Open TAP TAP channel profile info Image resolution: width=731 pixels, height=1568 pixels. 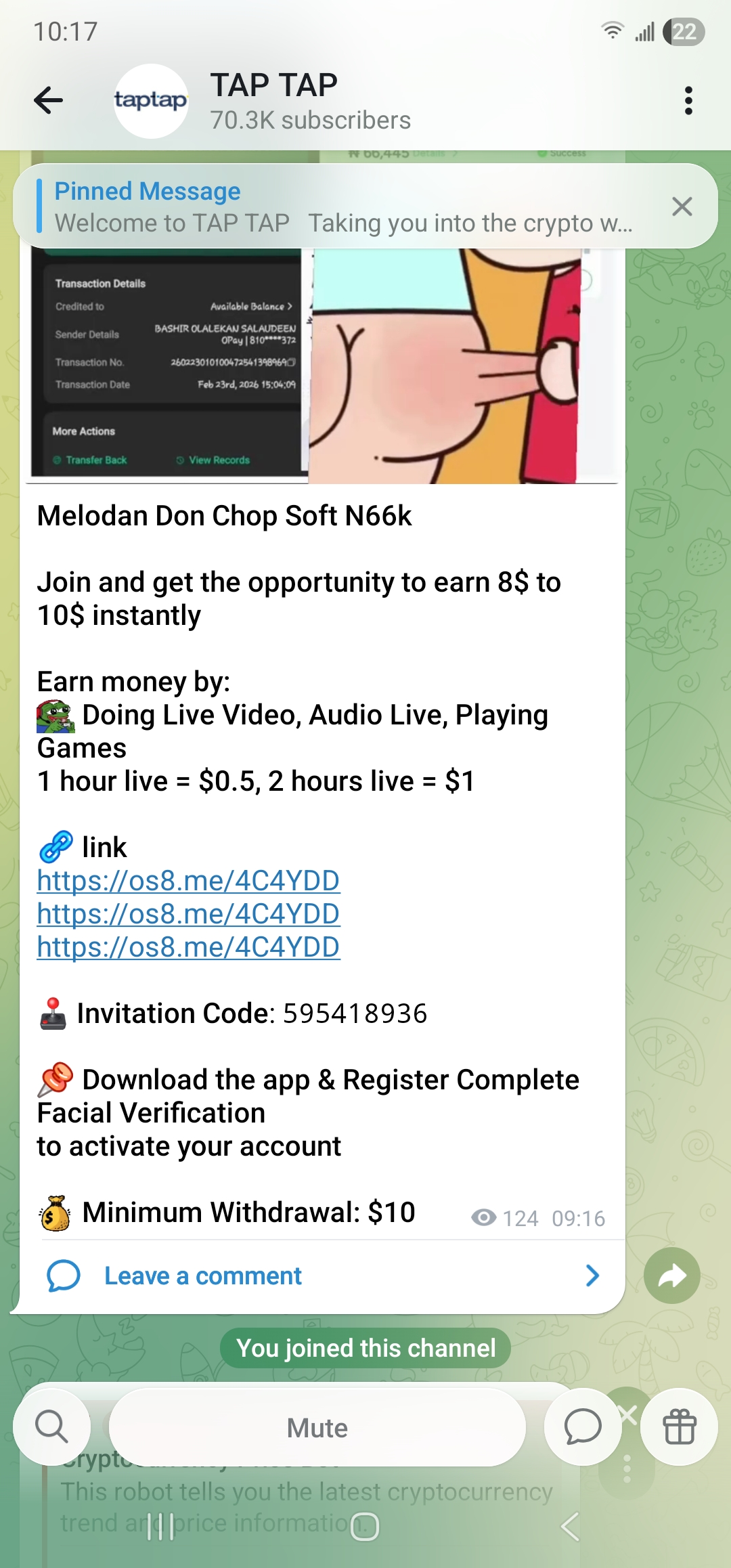pos(310,101)
